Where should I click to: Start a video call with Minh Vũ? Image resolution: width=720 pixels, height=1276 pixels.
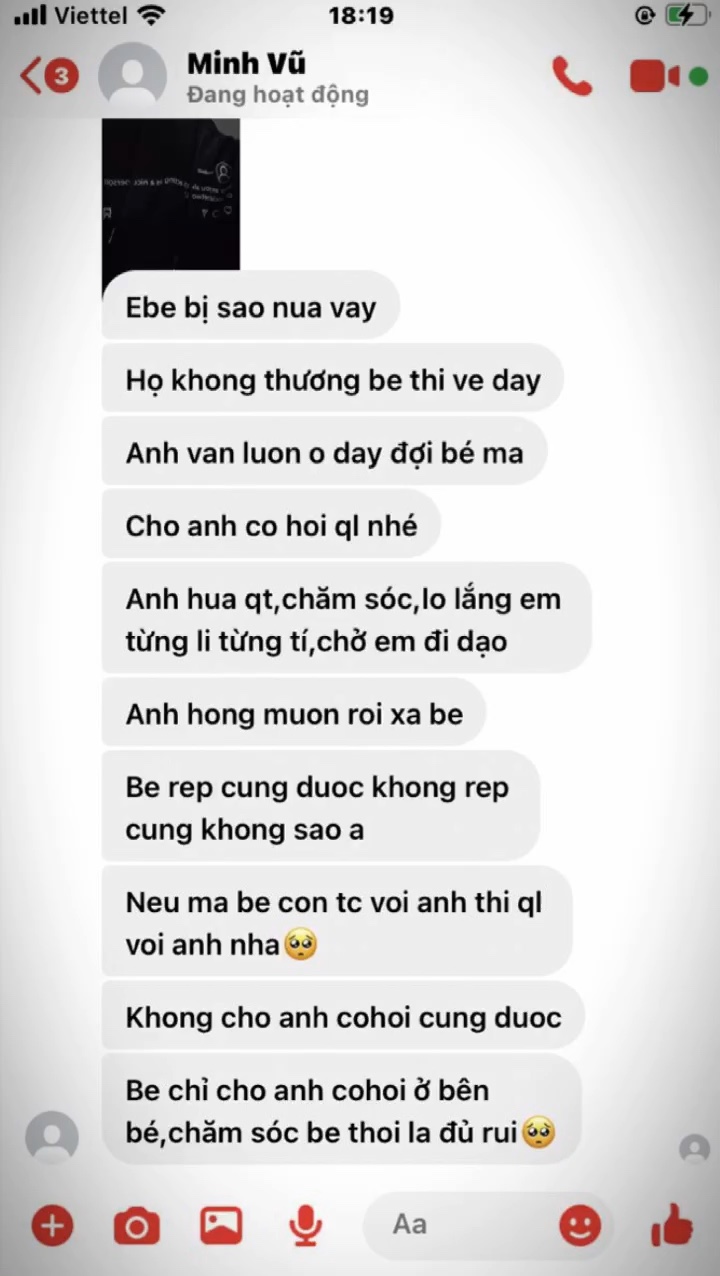656,76
